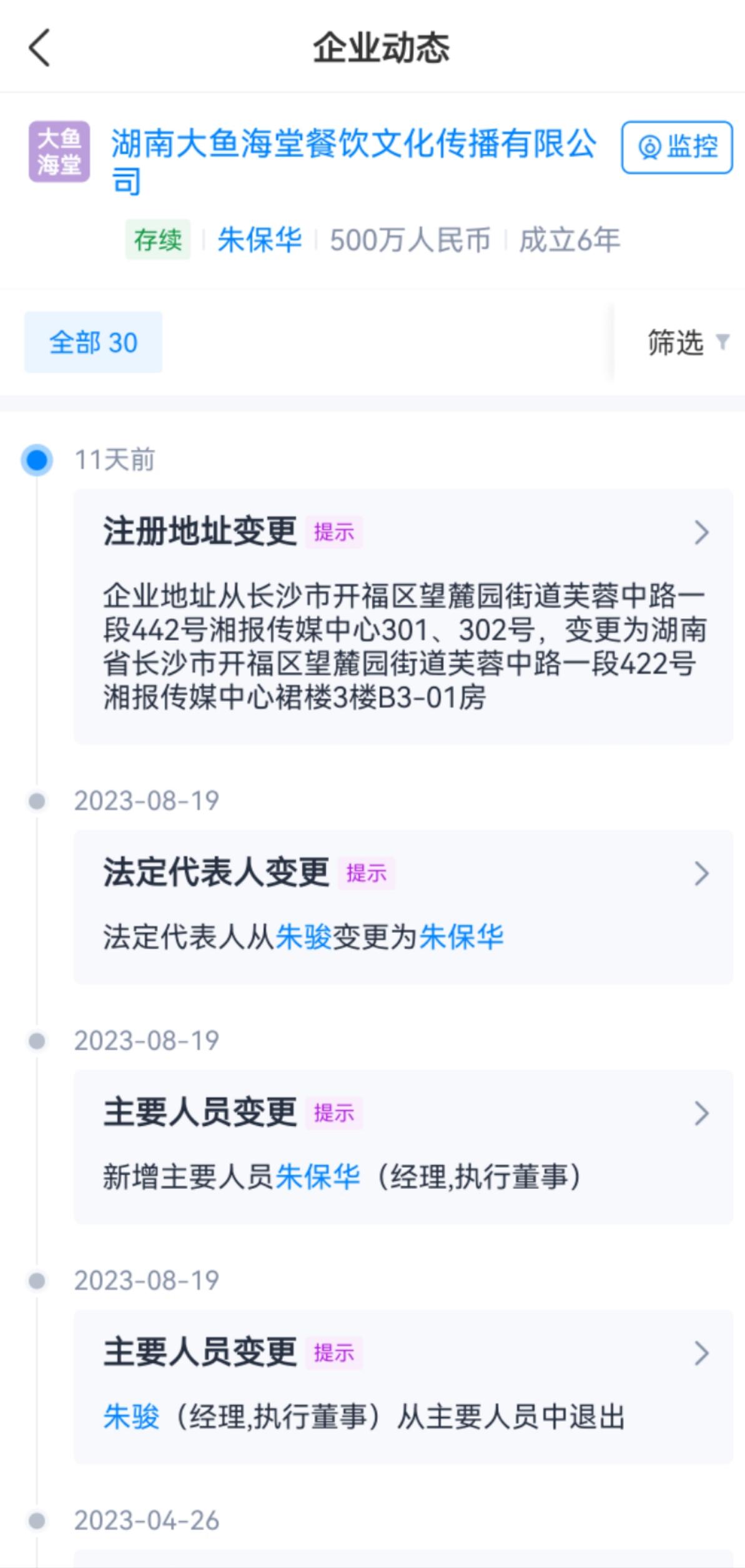745x1568 pixels.
Task: Open the 注册地址变更 card
Action: click(403, 615)
